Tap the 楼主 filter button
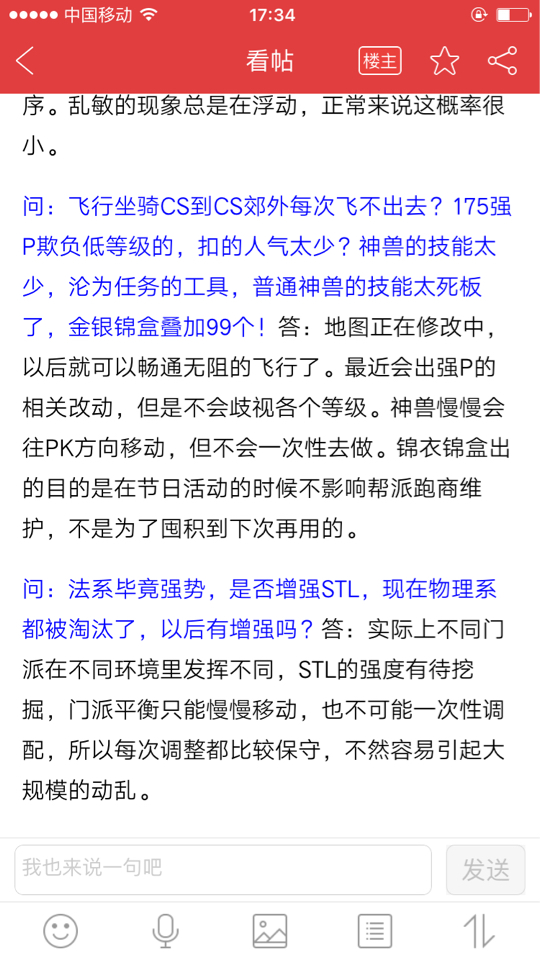540x960 pixels. (380, 61)
